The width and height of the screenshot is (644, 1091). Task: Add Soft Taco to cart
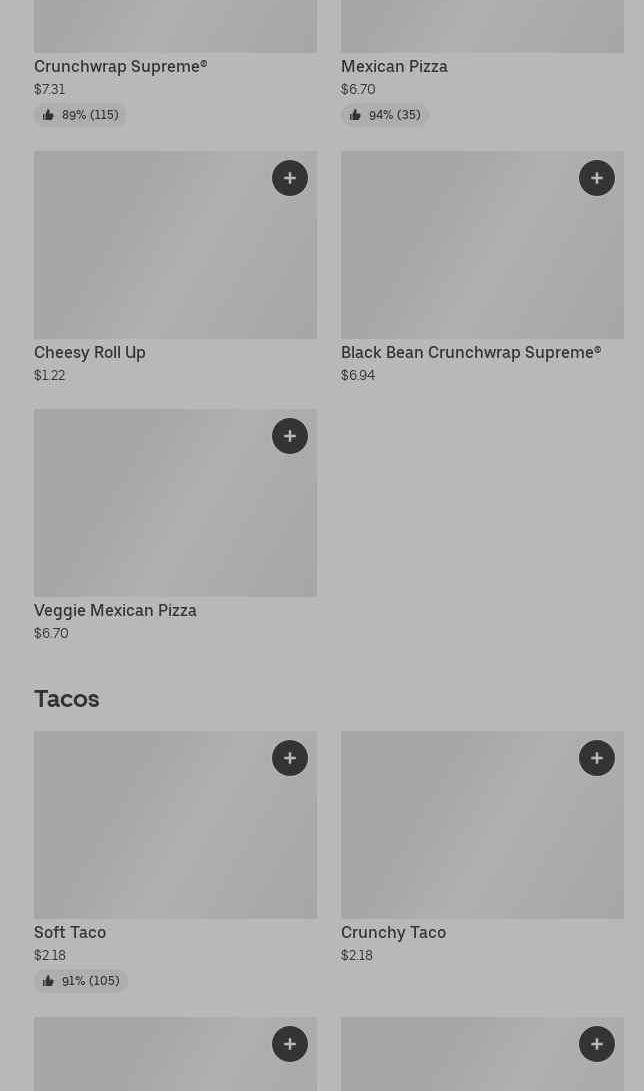click(290, 758)
